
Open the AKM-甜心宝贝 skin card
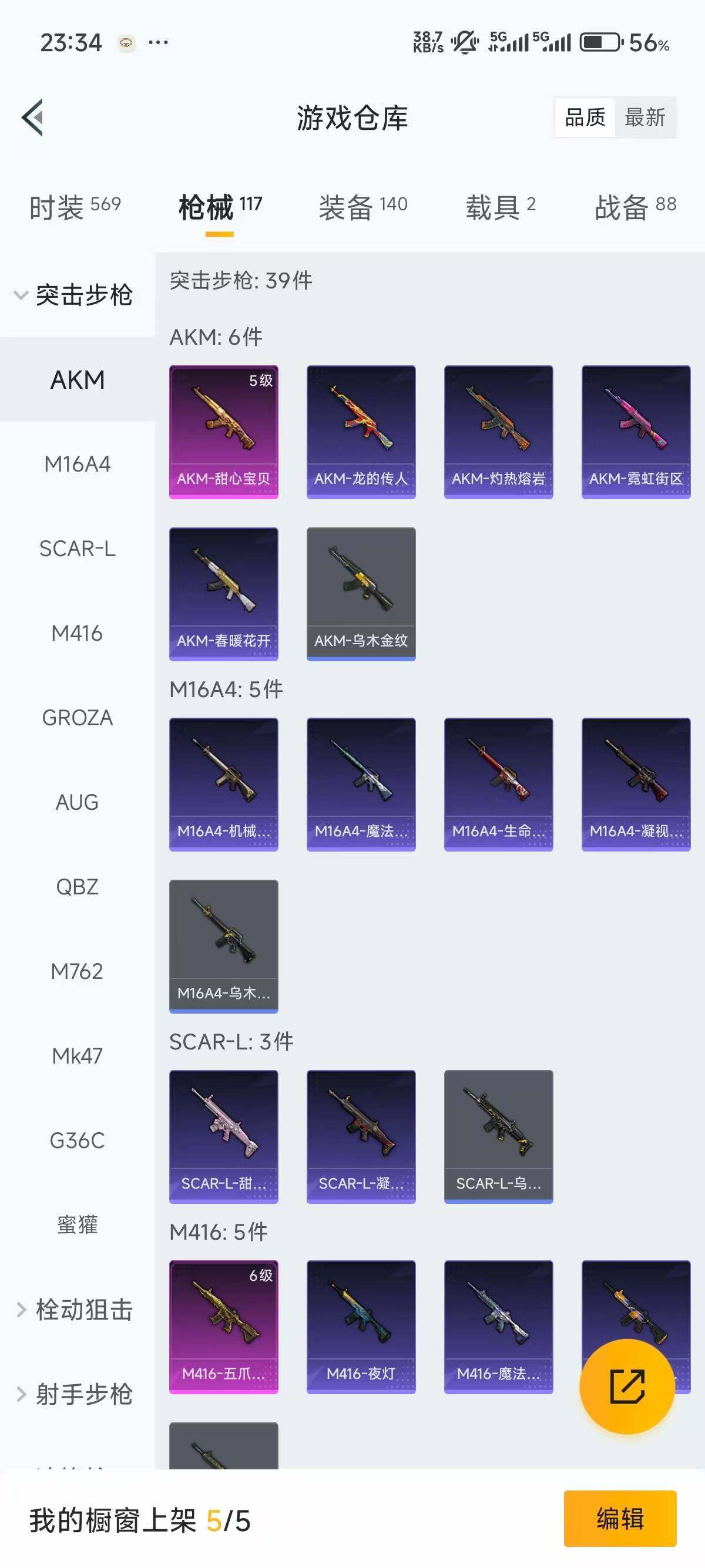[x=223, y=432]
